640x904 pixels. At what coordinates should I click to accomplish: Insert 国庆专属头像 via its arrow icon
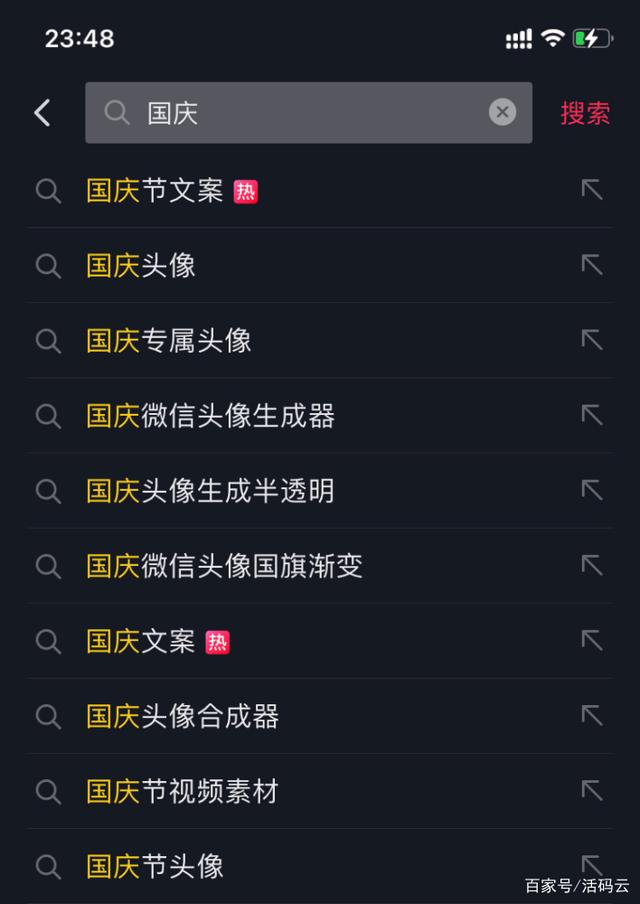pos(592,340)
